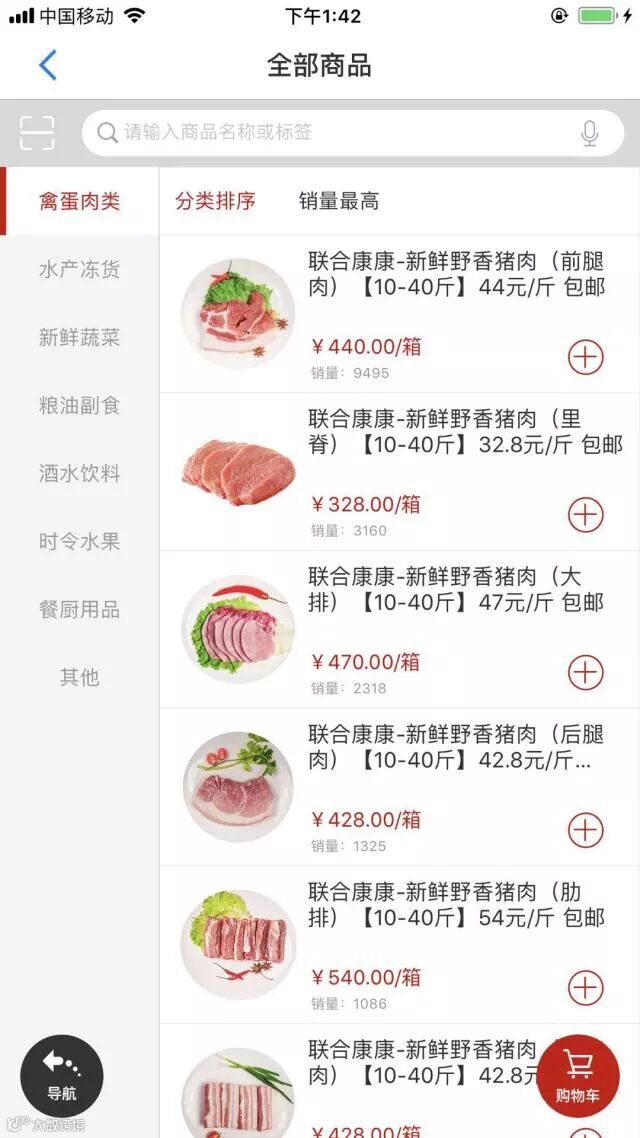Open the 购物车 shopping cart
This screenshot has width=640, height=1138.
click(578, 1075)
